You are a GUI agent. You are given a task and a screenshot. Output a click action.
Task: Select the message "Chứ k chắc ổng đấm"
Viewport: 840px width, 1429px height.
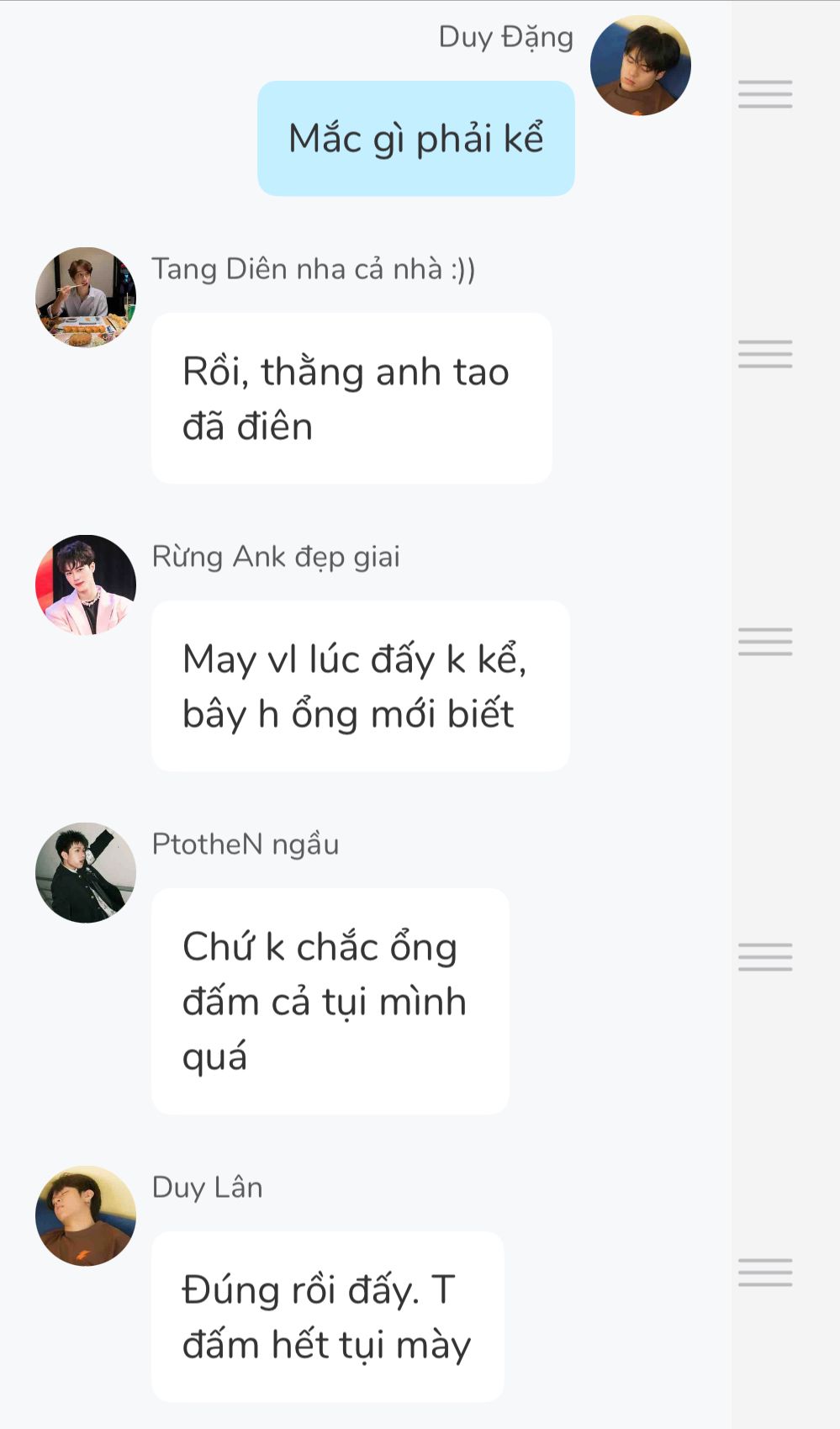(x=330, y=1001)
